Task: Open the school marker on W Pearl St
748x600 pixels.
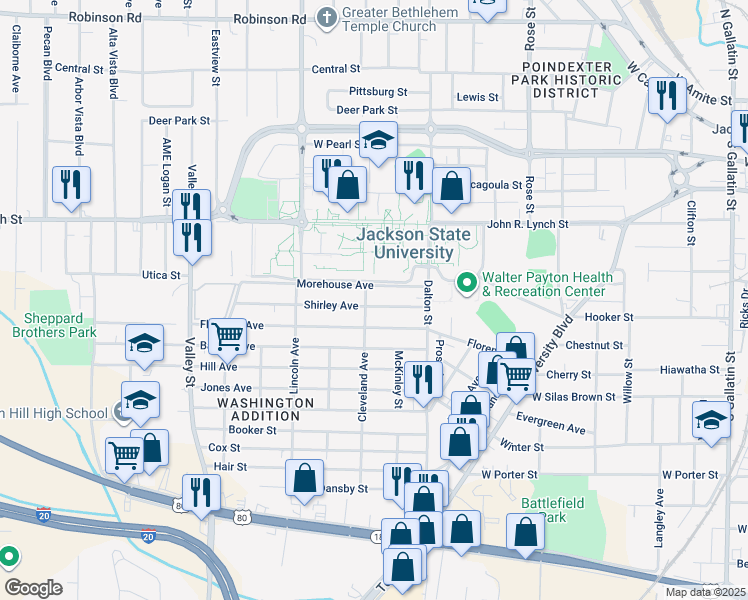Action: (x=379, y=141)
